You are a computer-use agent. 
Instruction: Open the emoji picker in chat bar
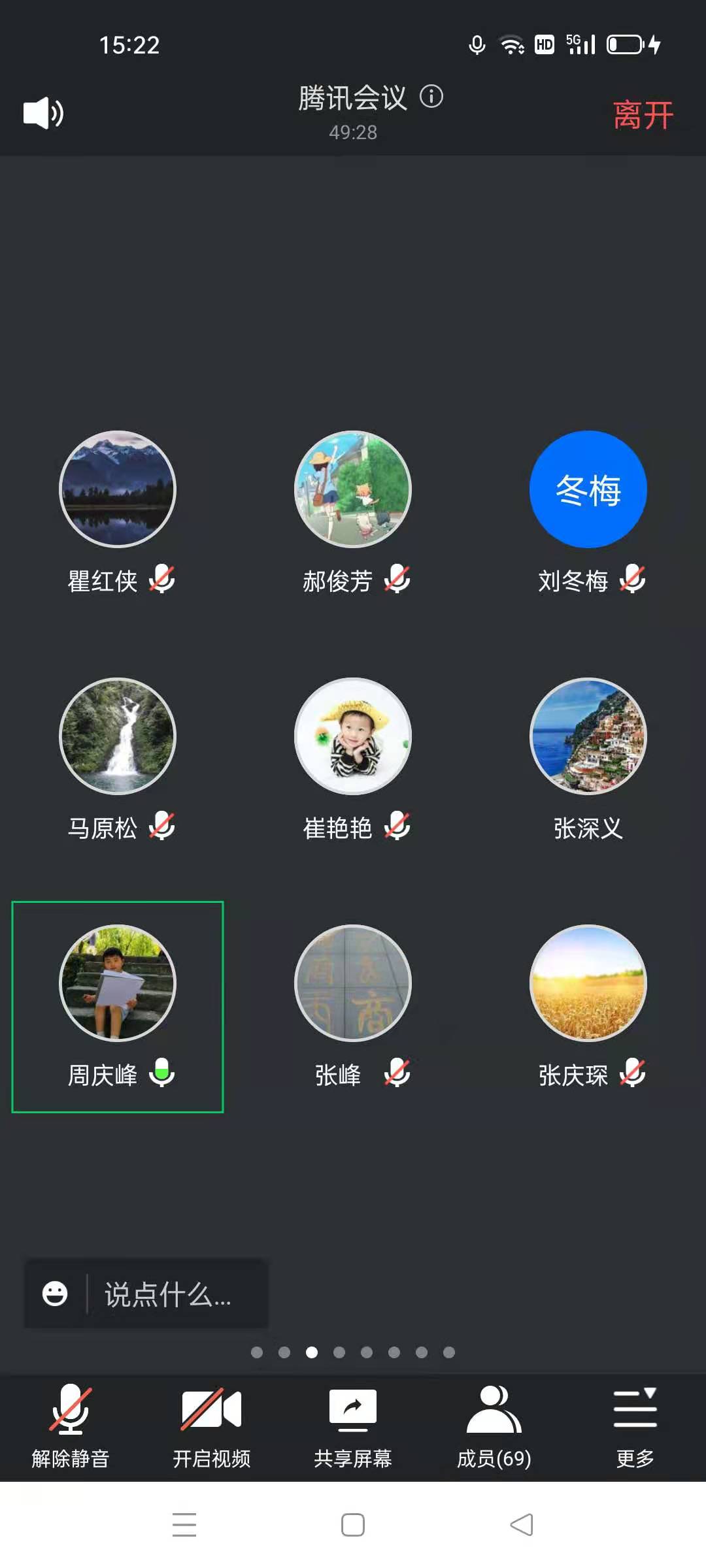tap(55, 1294)
